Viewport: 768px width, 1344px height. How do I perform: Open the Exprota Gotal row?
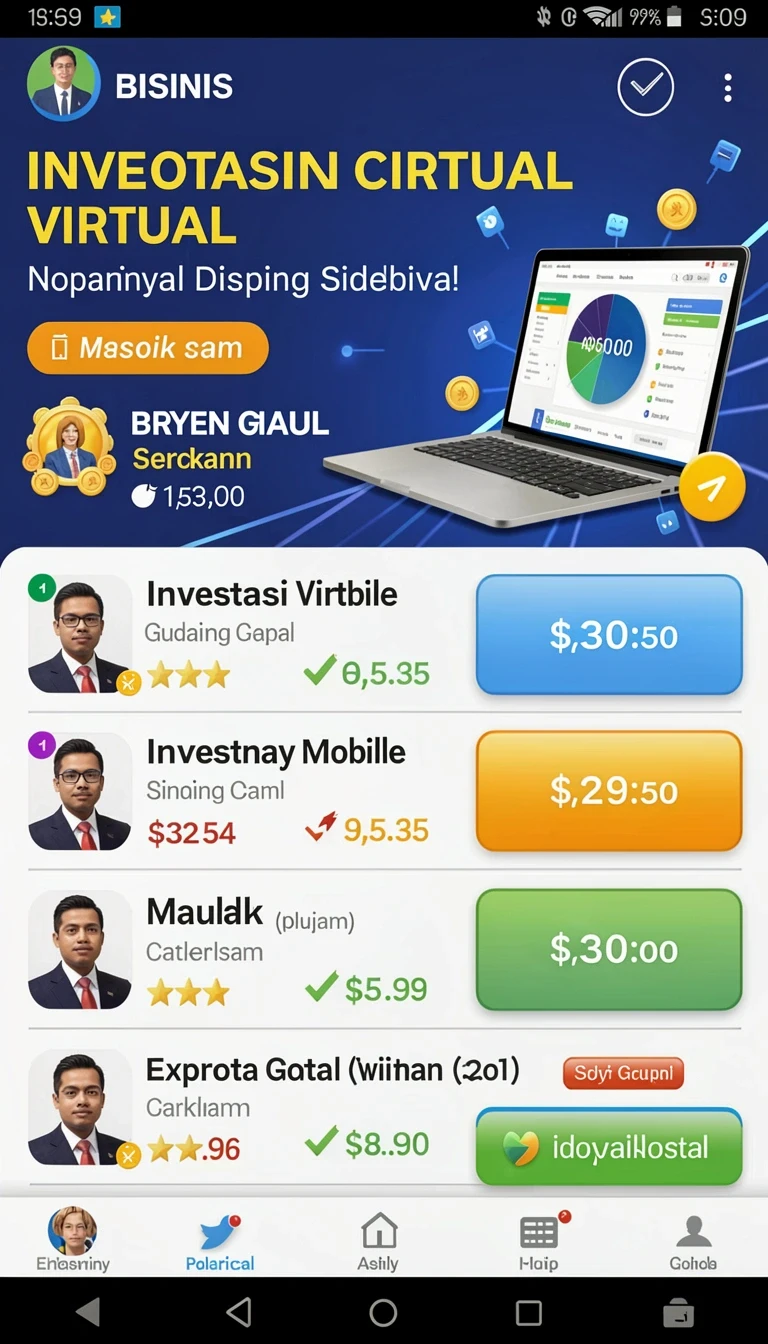(x=384, y=1110)
